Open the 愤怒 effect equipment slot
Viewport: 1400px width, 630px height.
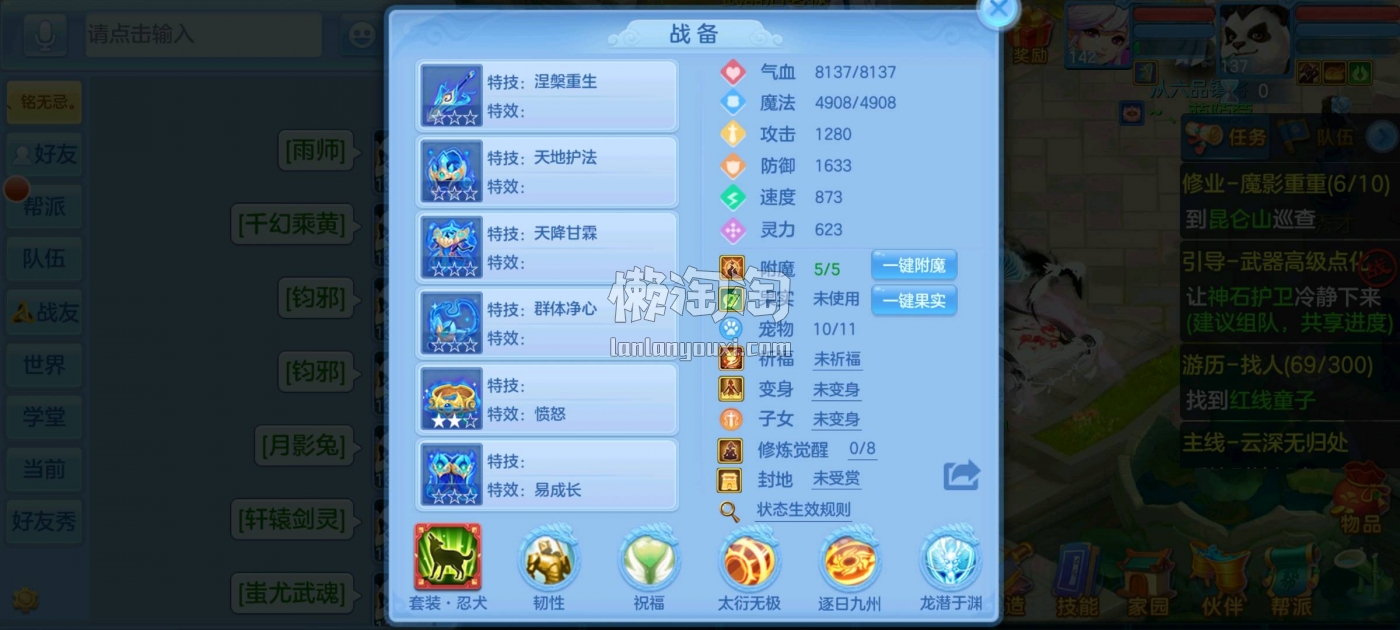click(547, 399)
